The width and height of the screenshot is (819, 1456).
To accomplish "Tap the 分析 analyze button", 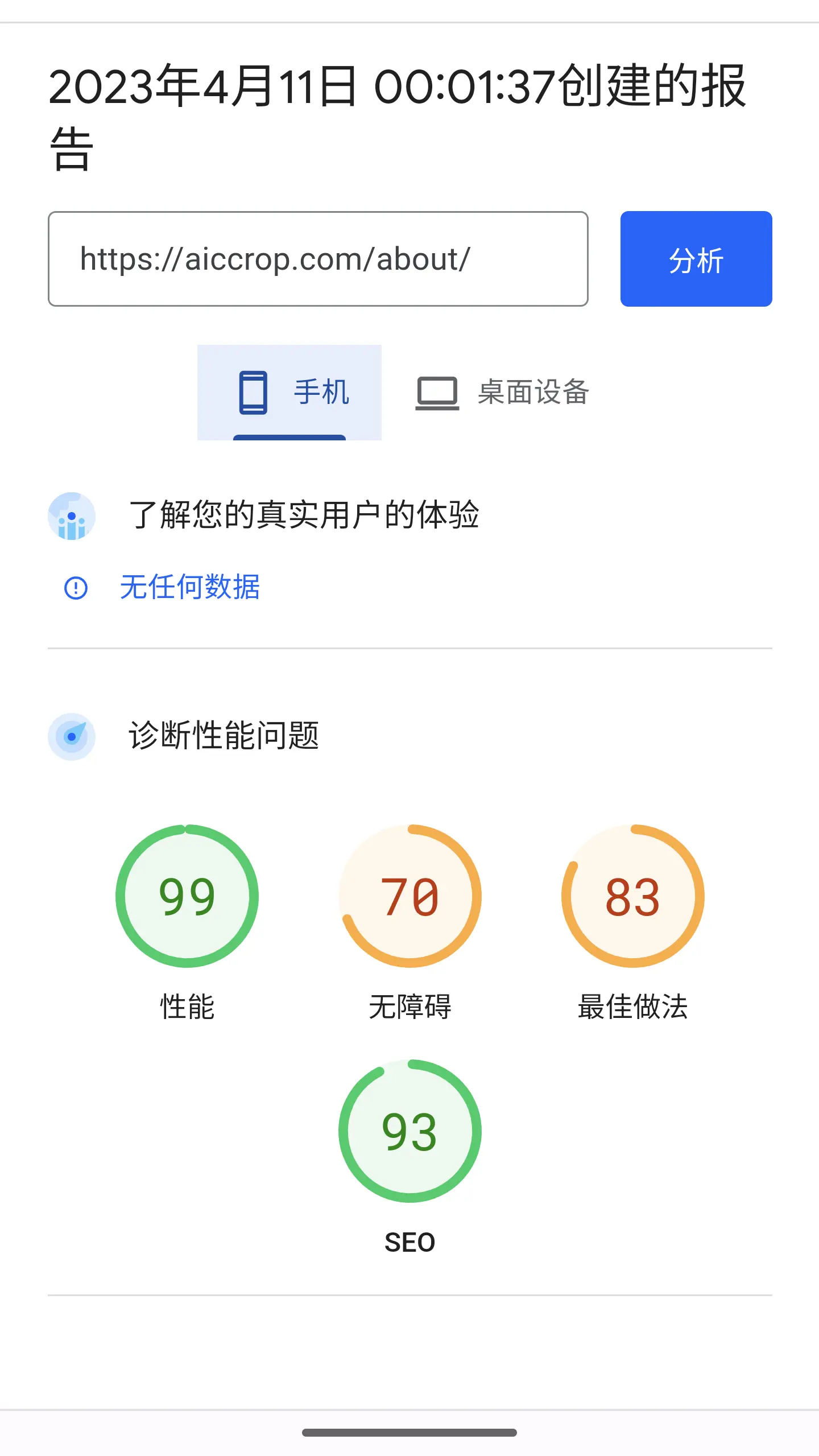I will coord(696,259).
